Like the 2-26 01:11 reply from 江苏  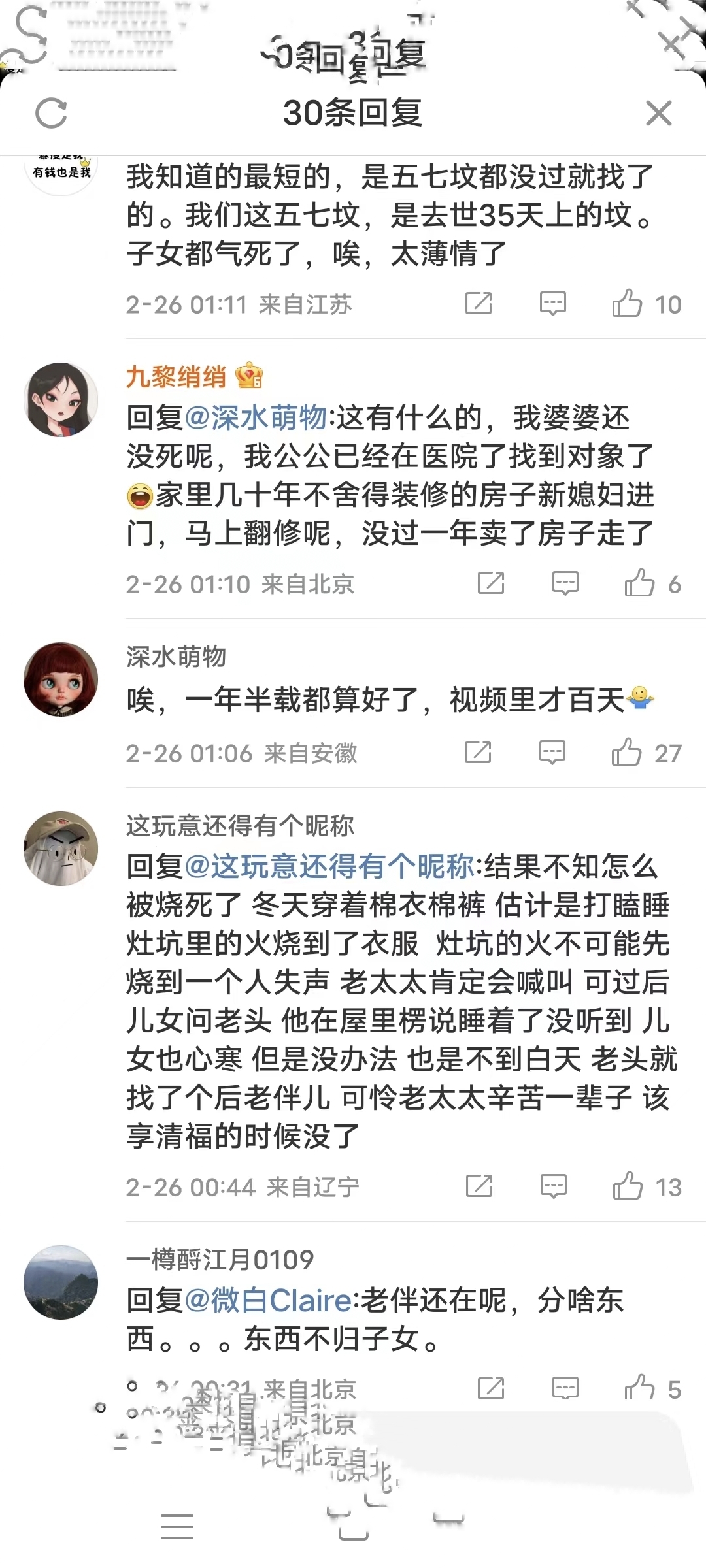(627, 304)
